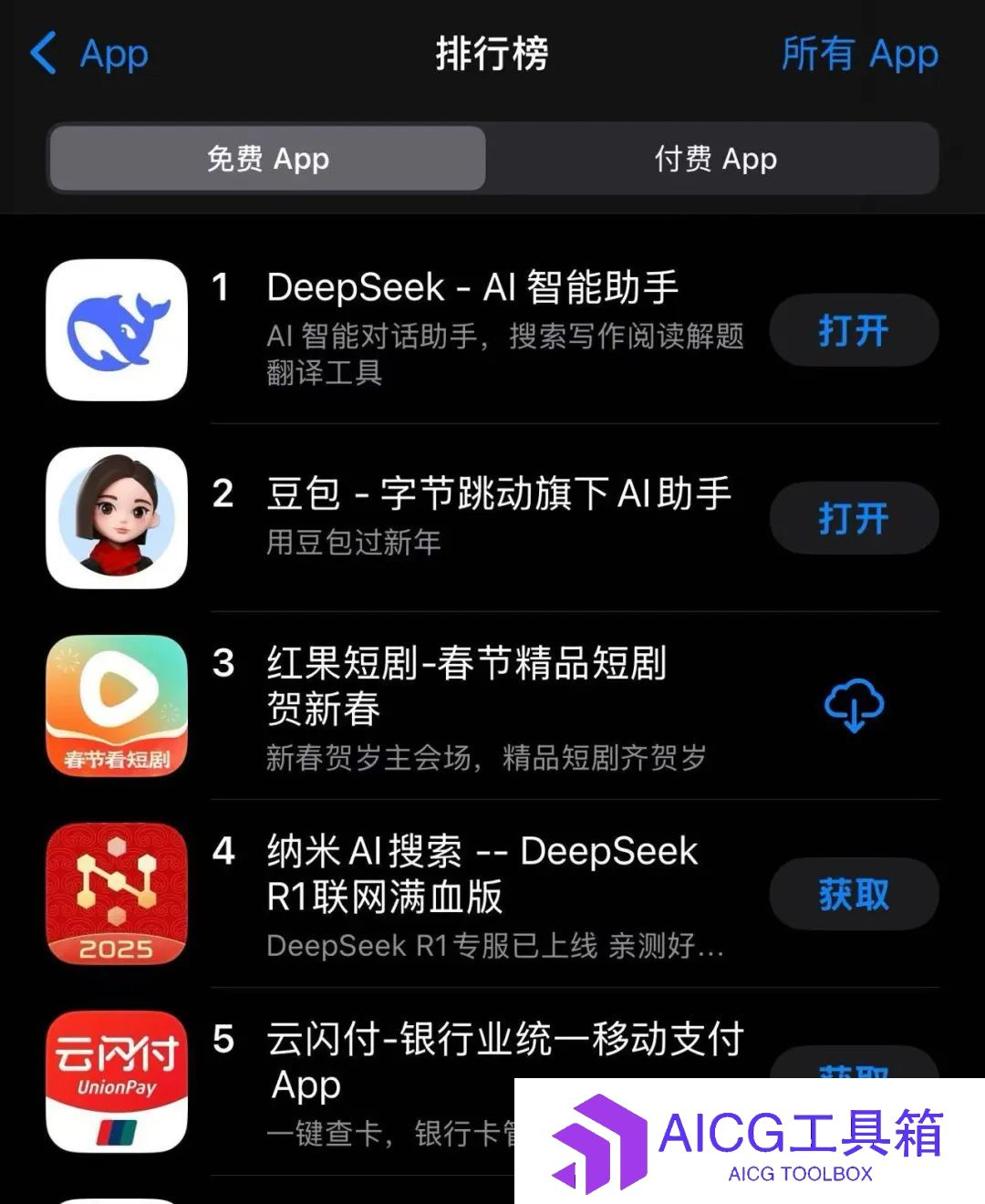The image size is (985, 1204).
Task: View 豆包 app details page
Action: pyautogui.click(x=498, y=494)
